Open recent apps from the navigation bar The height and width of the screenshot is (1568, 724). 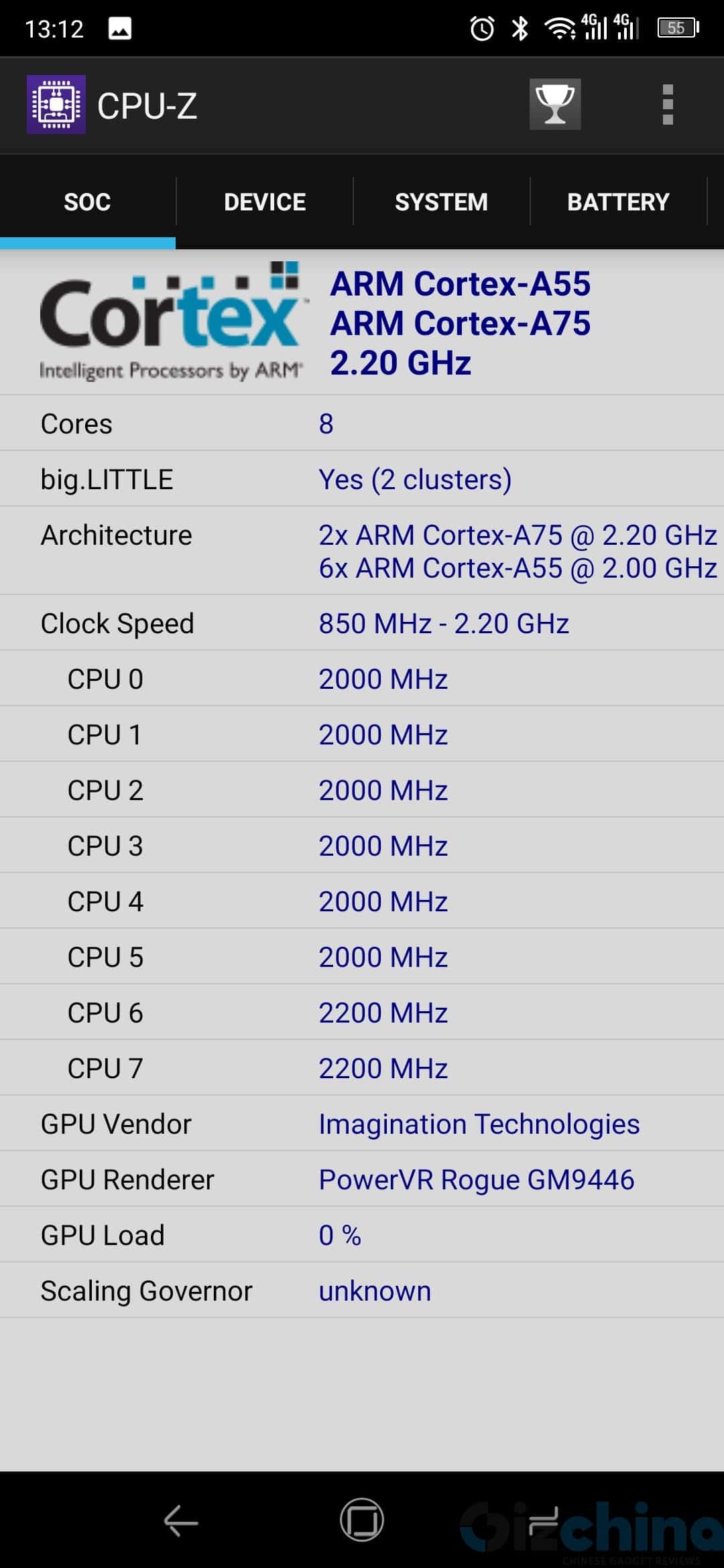click(x=544, y=1520)
